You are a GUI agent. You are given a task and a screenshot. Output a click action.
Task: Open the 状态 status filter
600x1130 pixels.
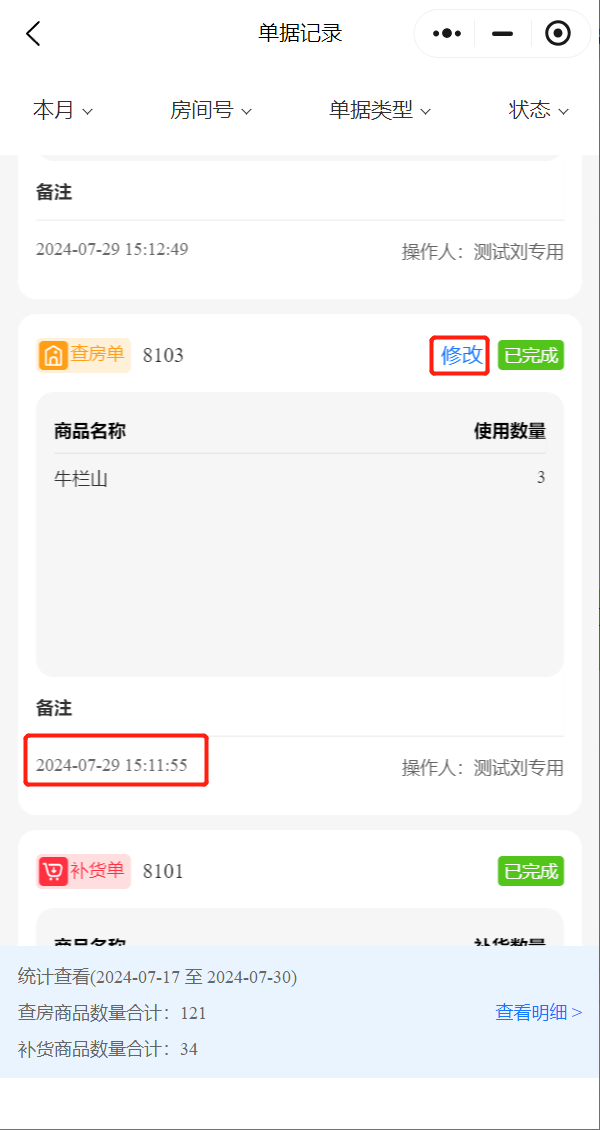tap(539, 110)
